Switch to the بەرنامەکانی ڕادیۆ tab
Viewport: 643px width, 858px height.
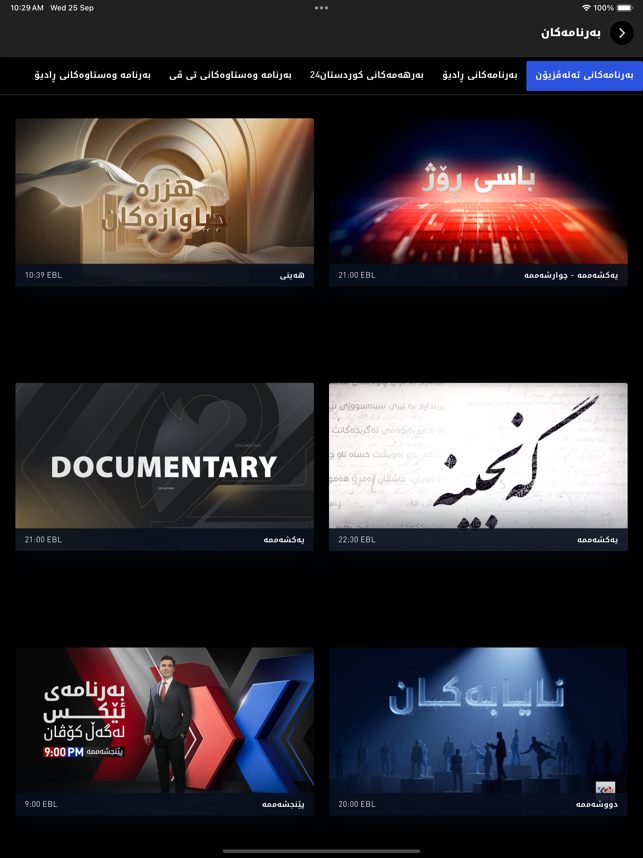coord(480,75)
